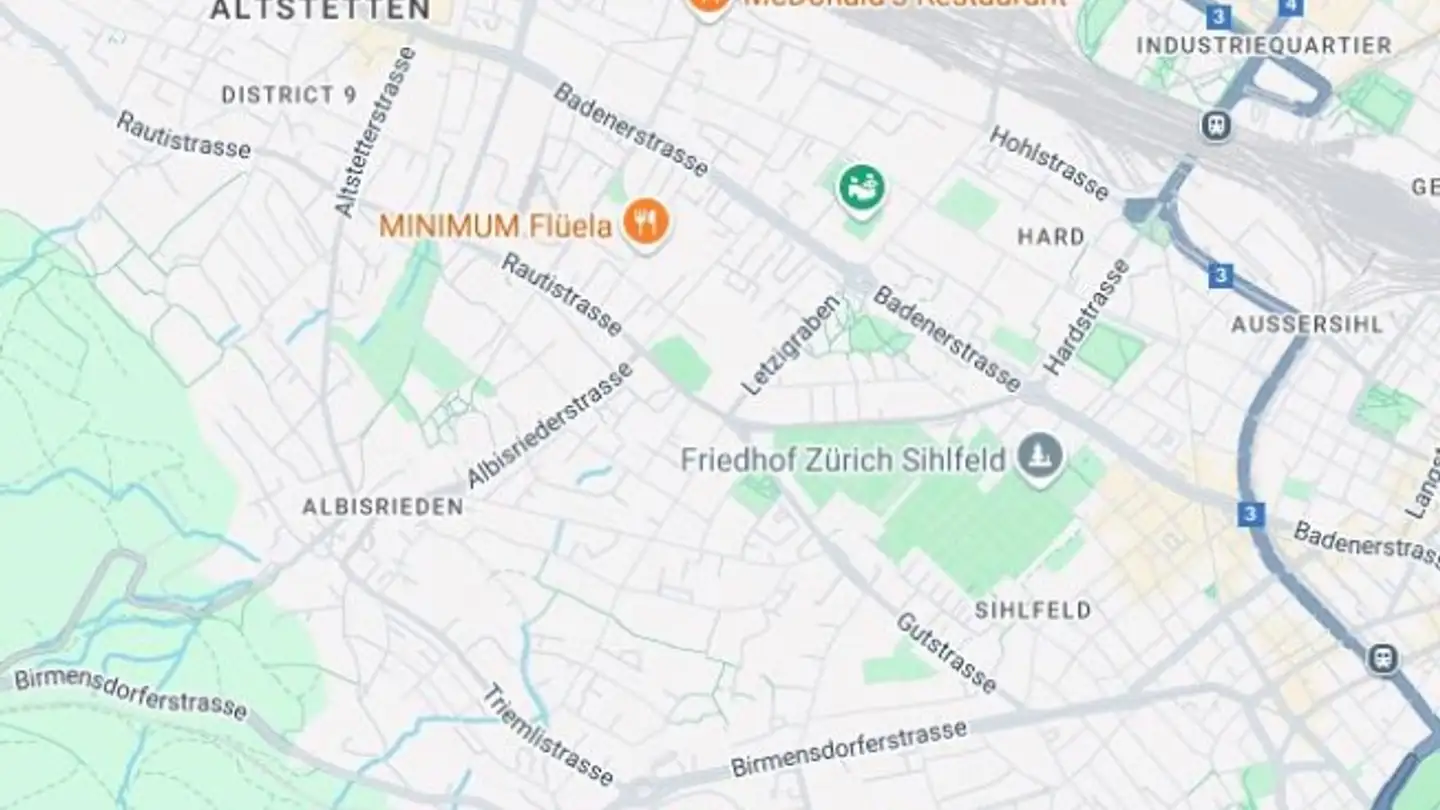Tap the green pin near Badenerstrasse

tap(861, 188)
